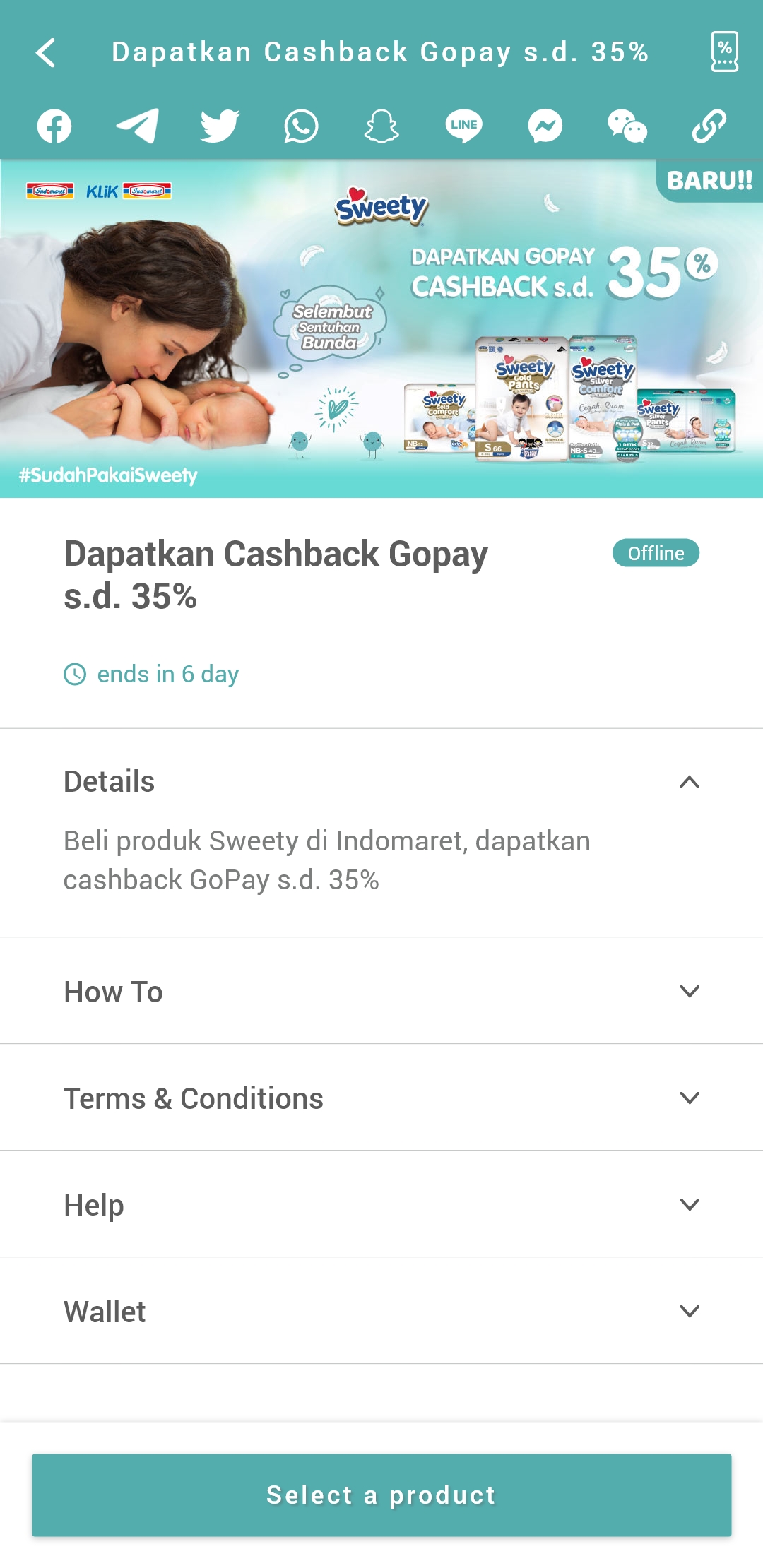The height and width of the screenshot is (1568, 763).
Task: Share this promo via Messenger
Action: (545, 126)
